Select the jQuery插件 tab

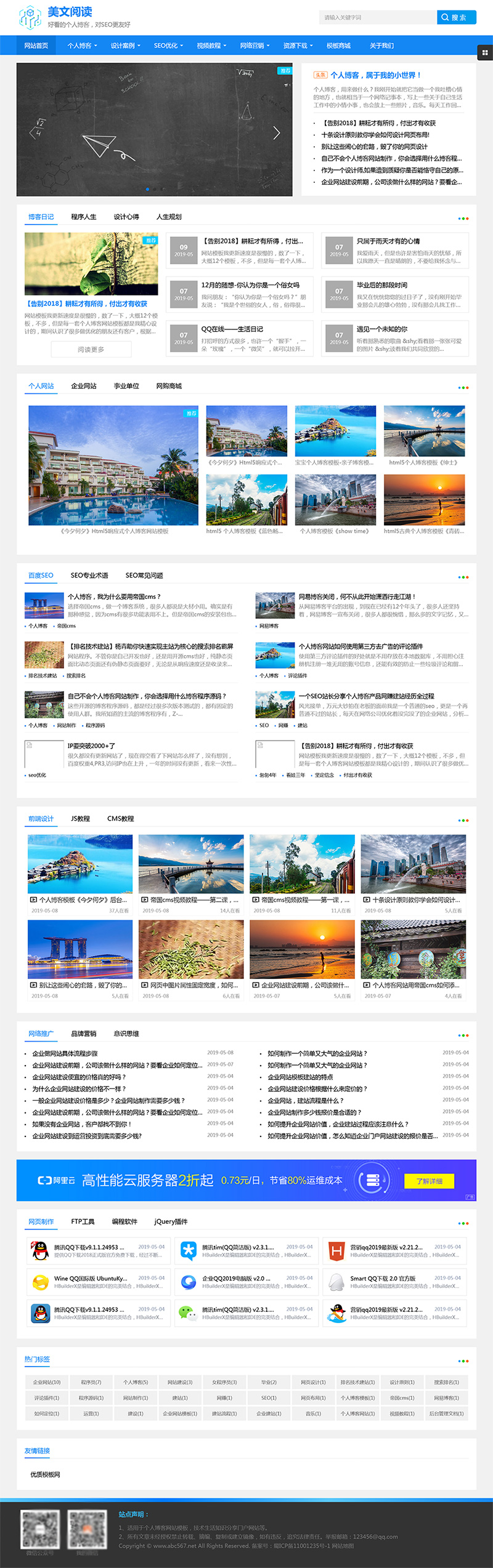coord(171,1221)
